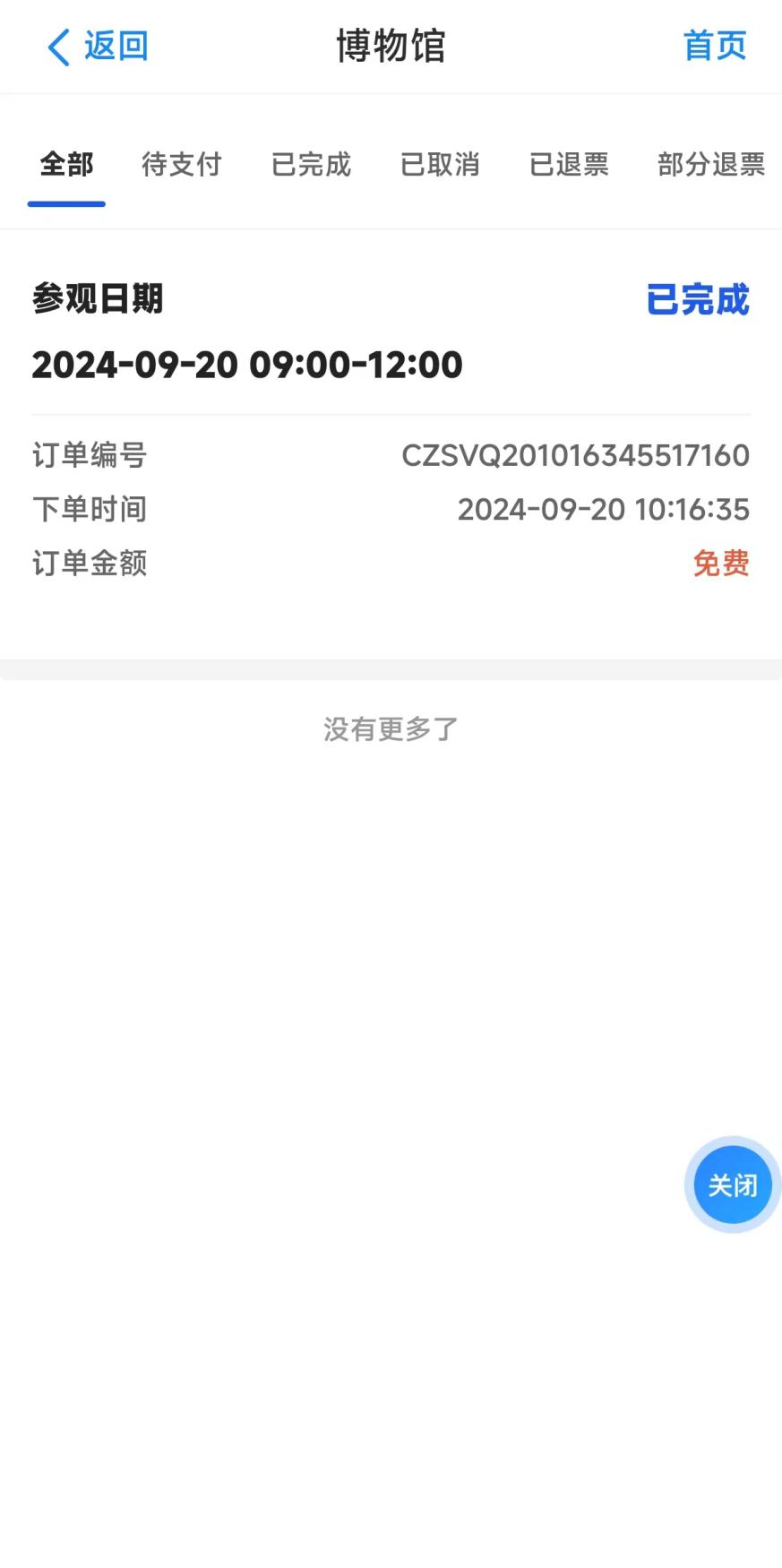Image resolution: width=782 pixels, height=1568 pixels.
Task: Tap the 没有更多了 message
Action: click(391, 729)
